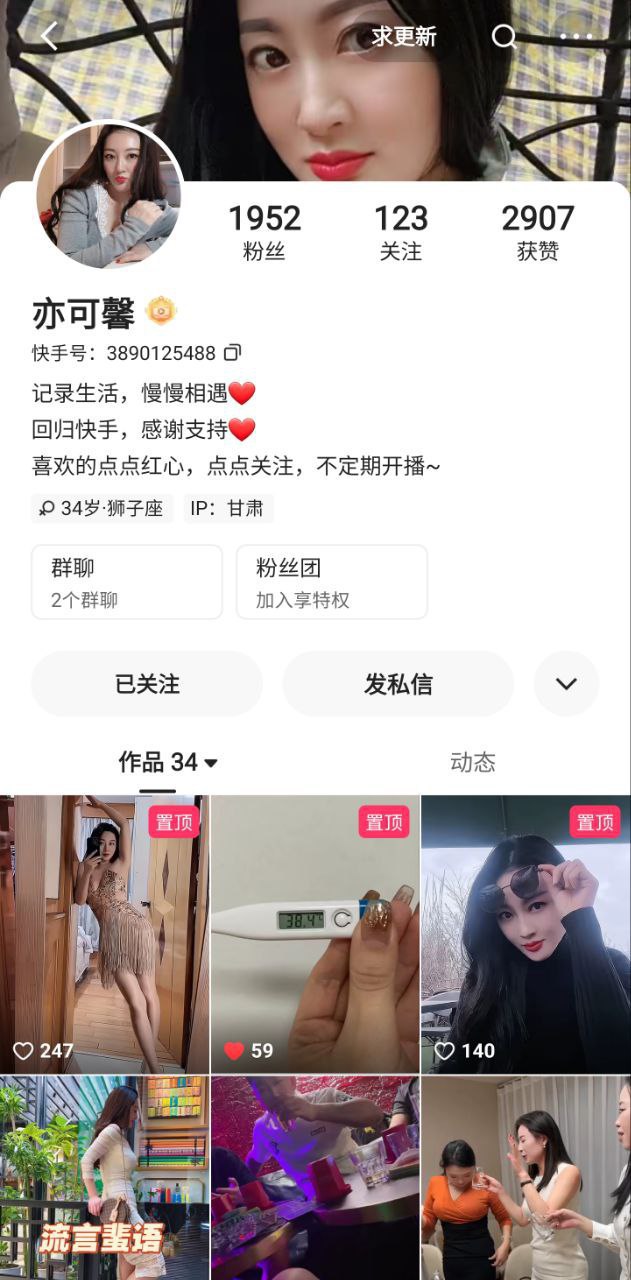Tap the 已关注 button
Image resolution: width=631 pixels, height=1280 pixels.
click(x=147, y=684)
